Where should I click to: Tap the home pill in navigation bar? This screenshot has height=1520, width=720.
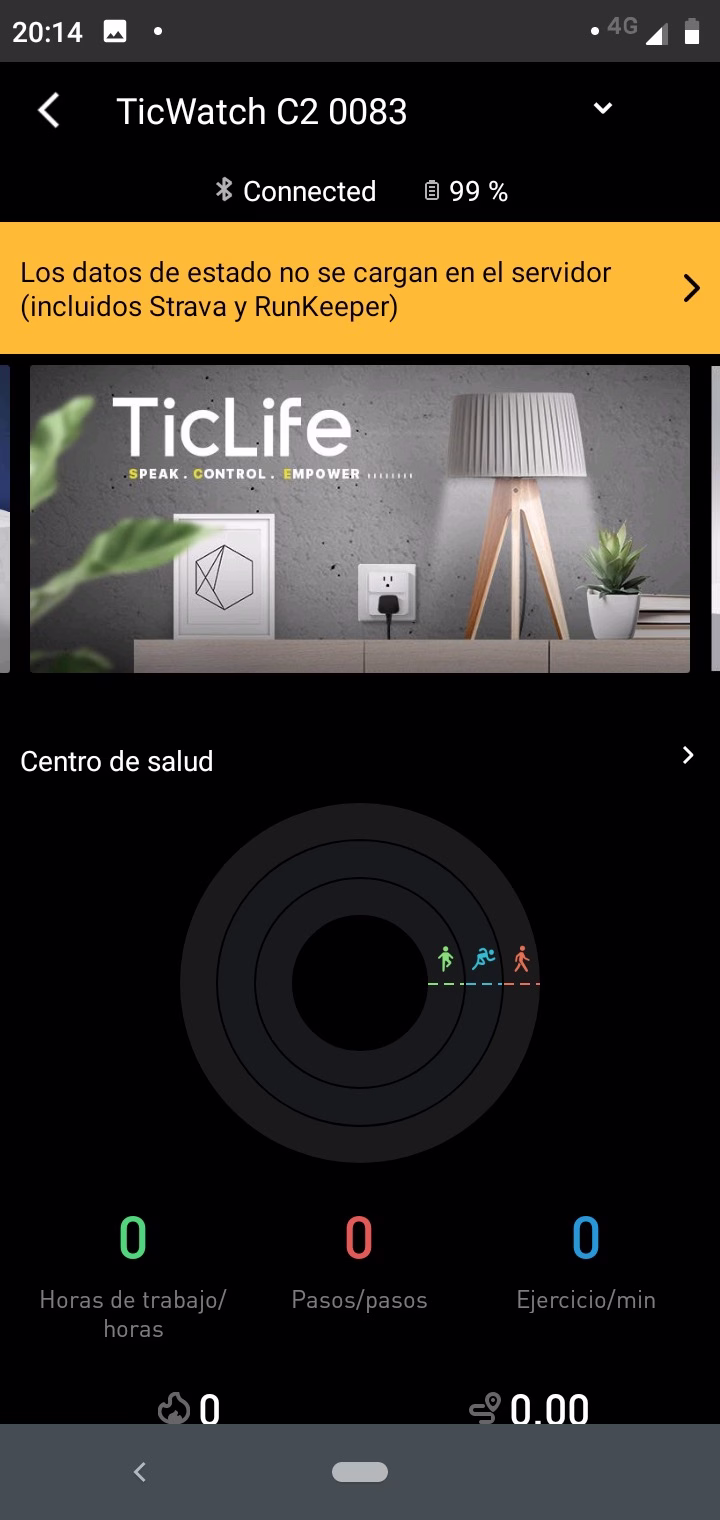tap(360, 1471)
